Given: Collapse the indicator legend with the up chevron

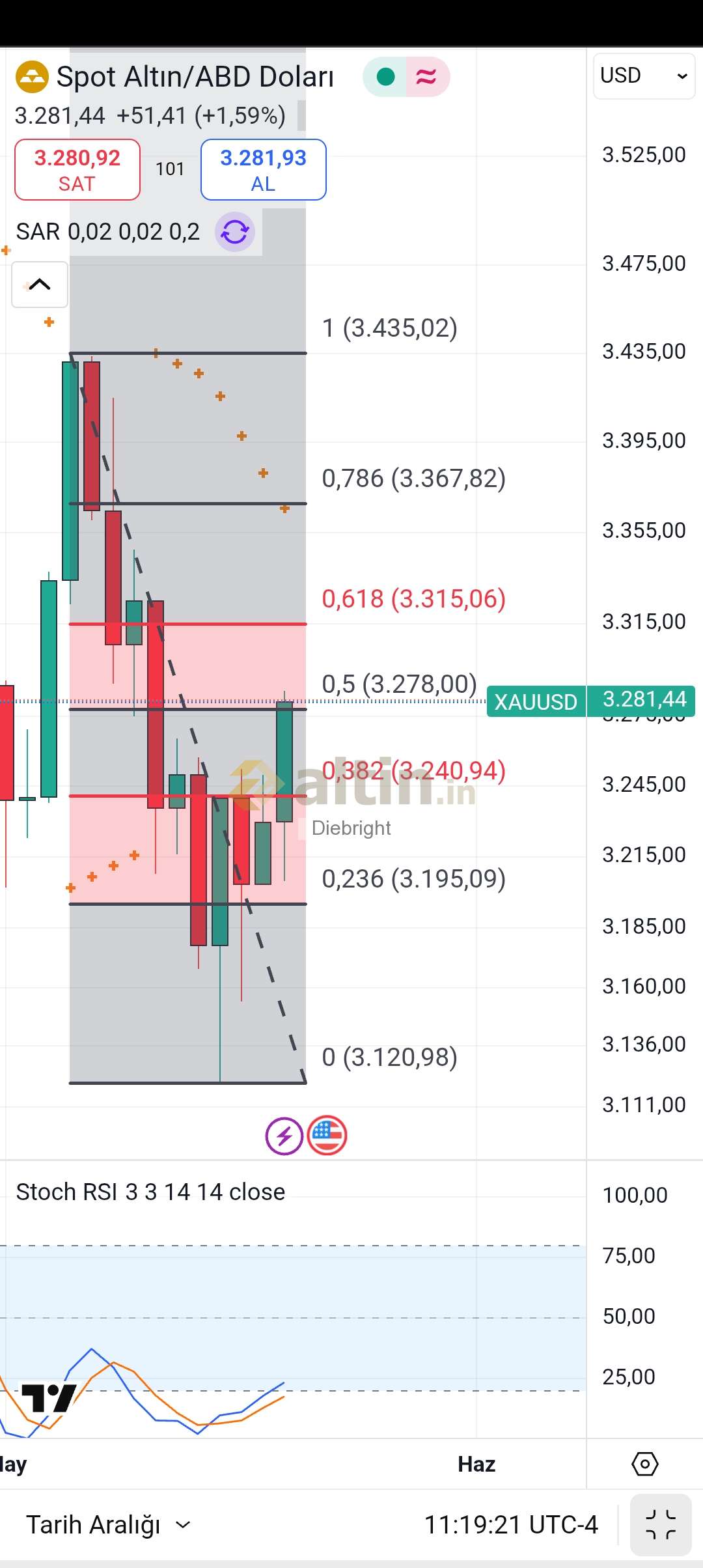Looking at the screenshot, I should [40, 285].
